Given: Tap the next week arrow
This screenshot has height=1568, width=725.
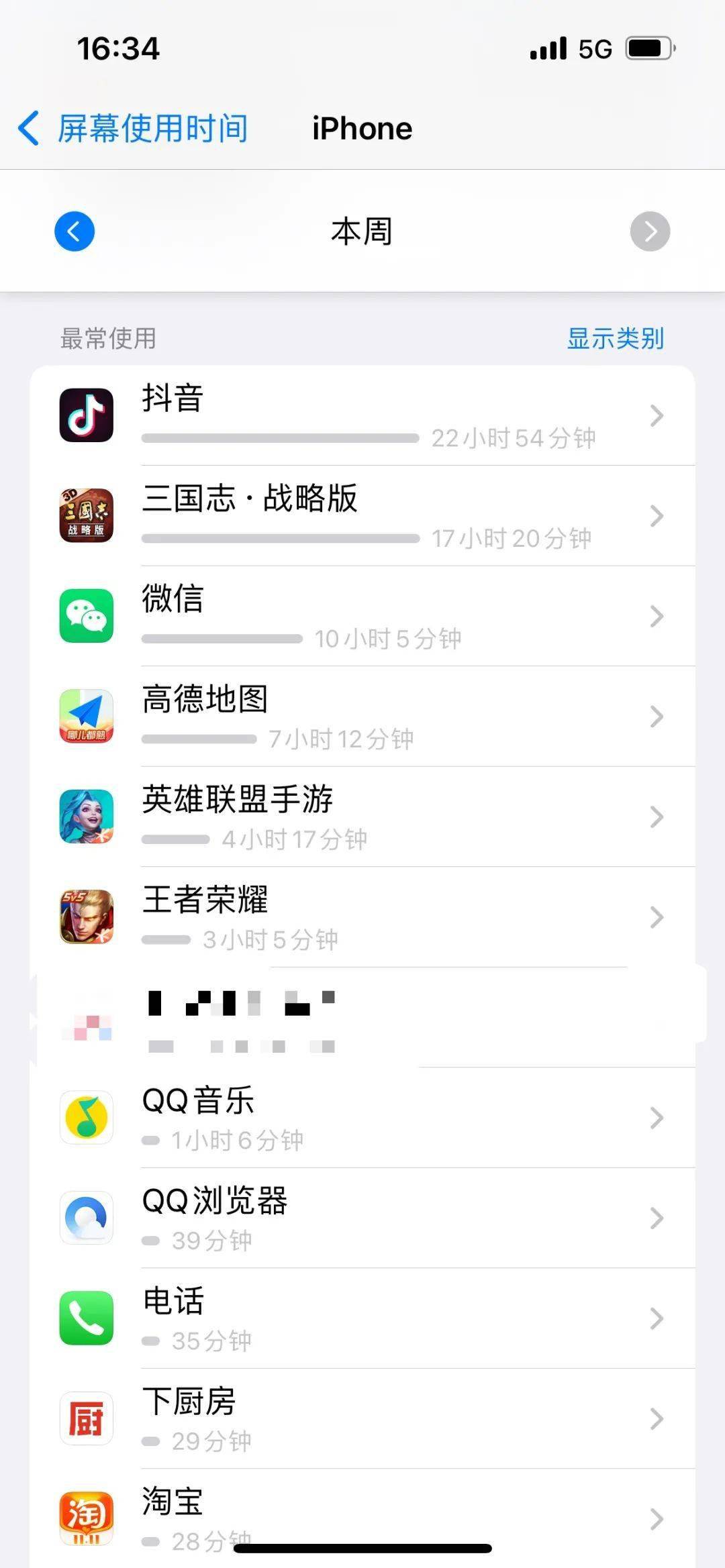Looking at the screenshot, I should pyautogui.click(x=650, y=231).
